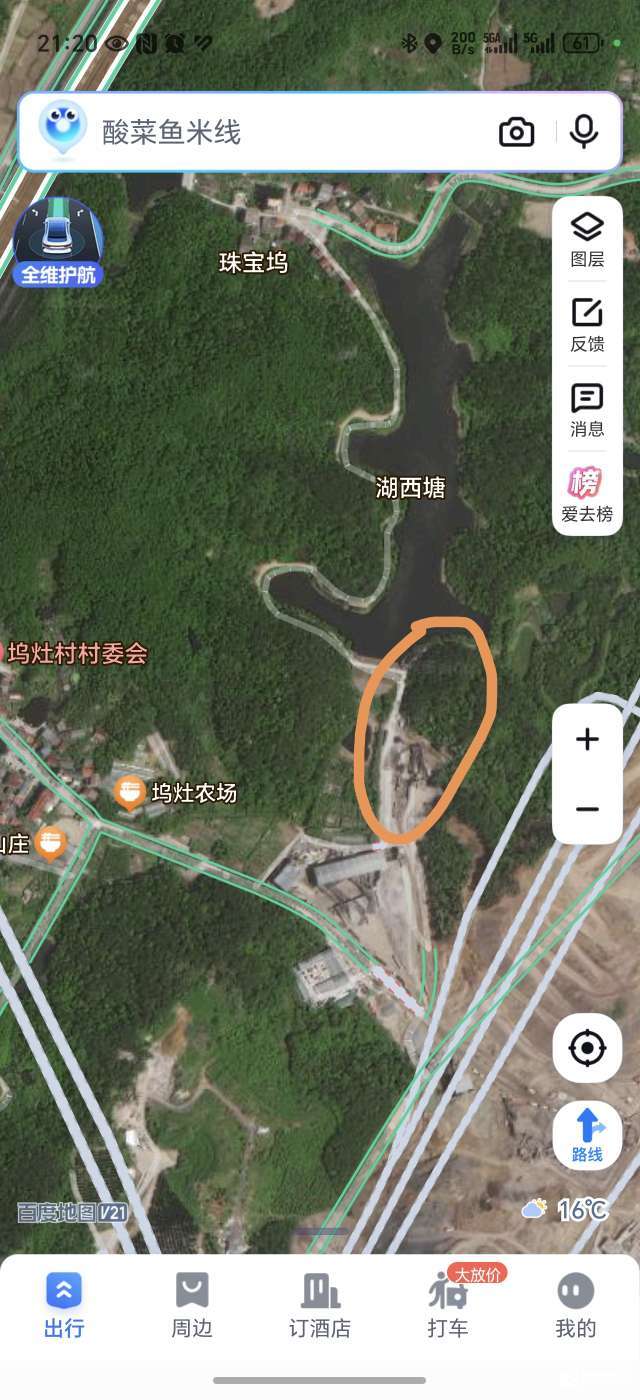Open the 图层 map layers panel
This screenshot has height=1400, width=640.
pos(587,239)
